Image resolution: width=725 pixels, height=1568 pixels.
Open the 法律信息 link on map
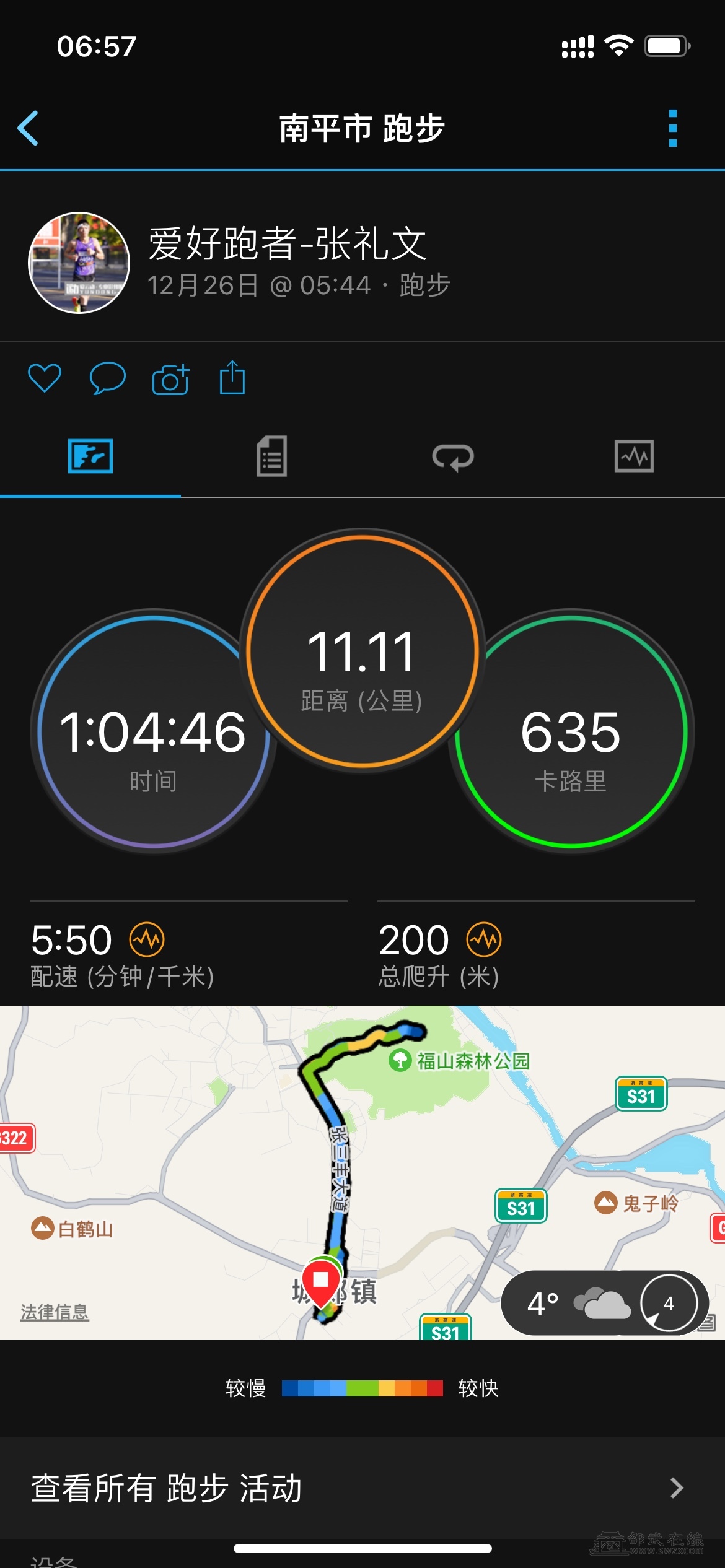click(55, 1312)
